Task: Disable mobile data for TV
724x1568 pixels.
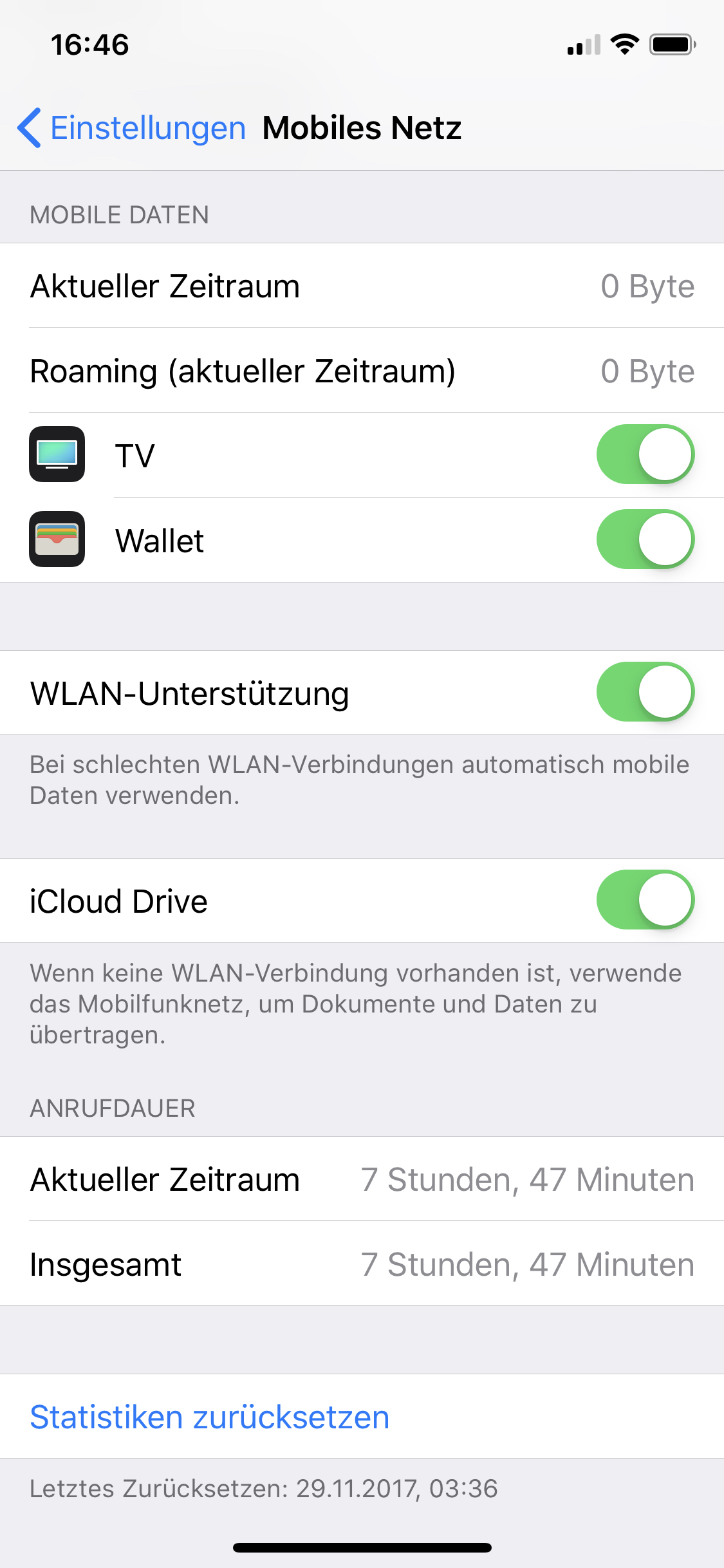Action: 645,454
